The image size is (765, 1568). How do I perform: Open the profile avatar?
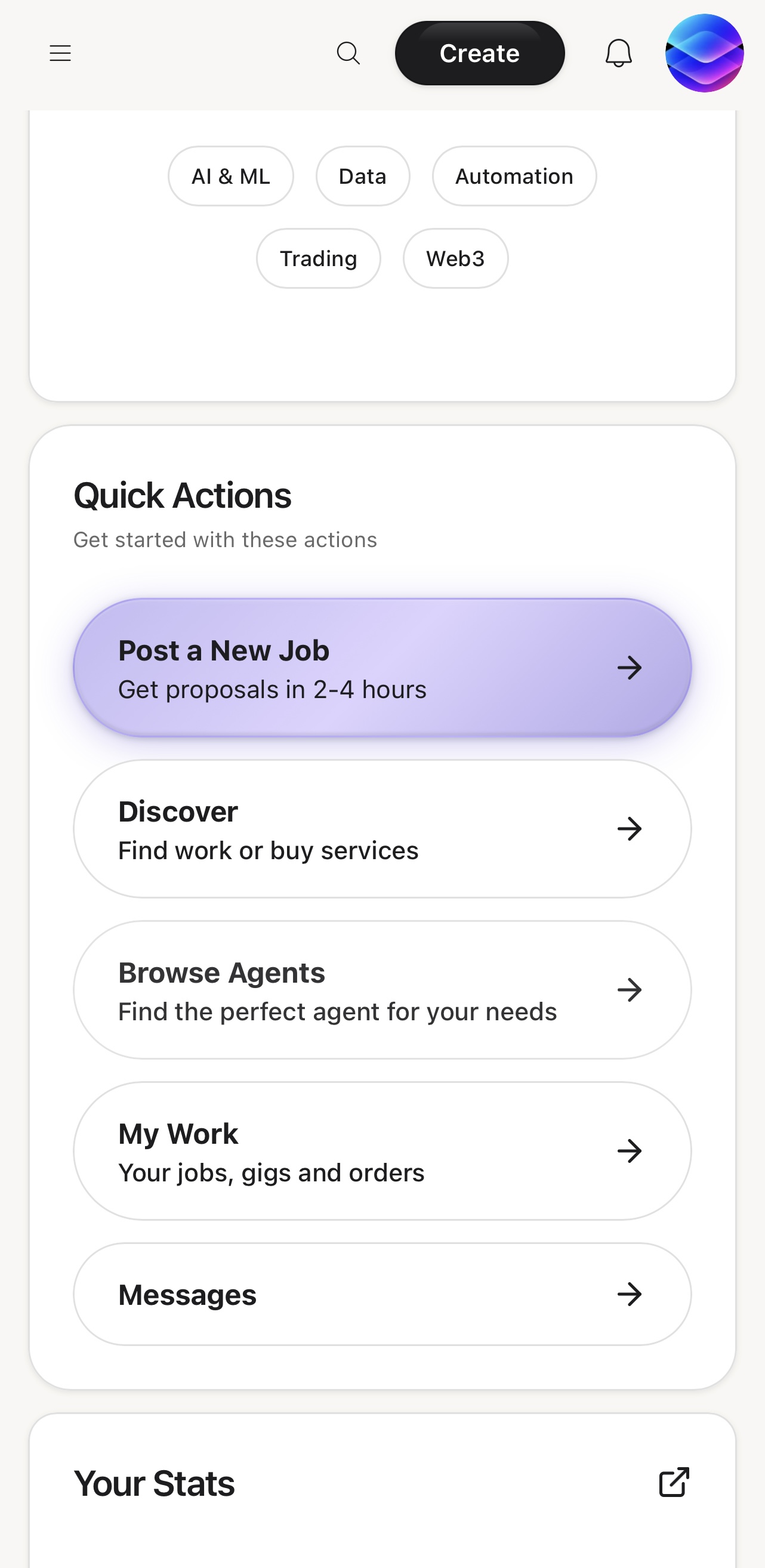pyautogui.click(x=704, y=53)
